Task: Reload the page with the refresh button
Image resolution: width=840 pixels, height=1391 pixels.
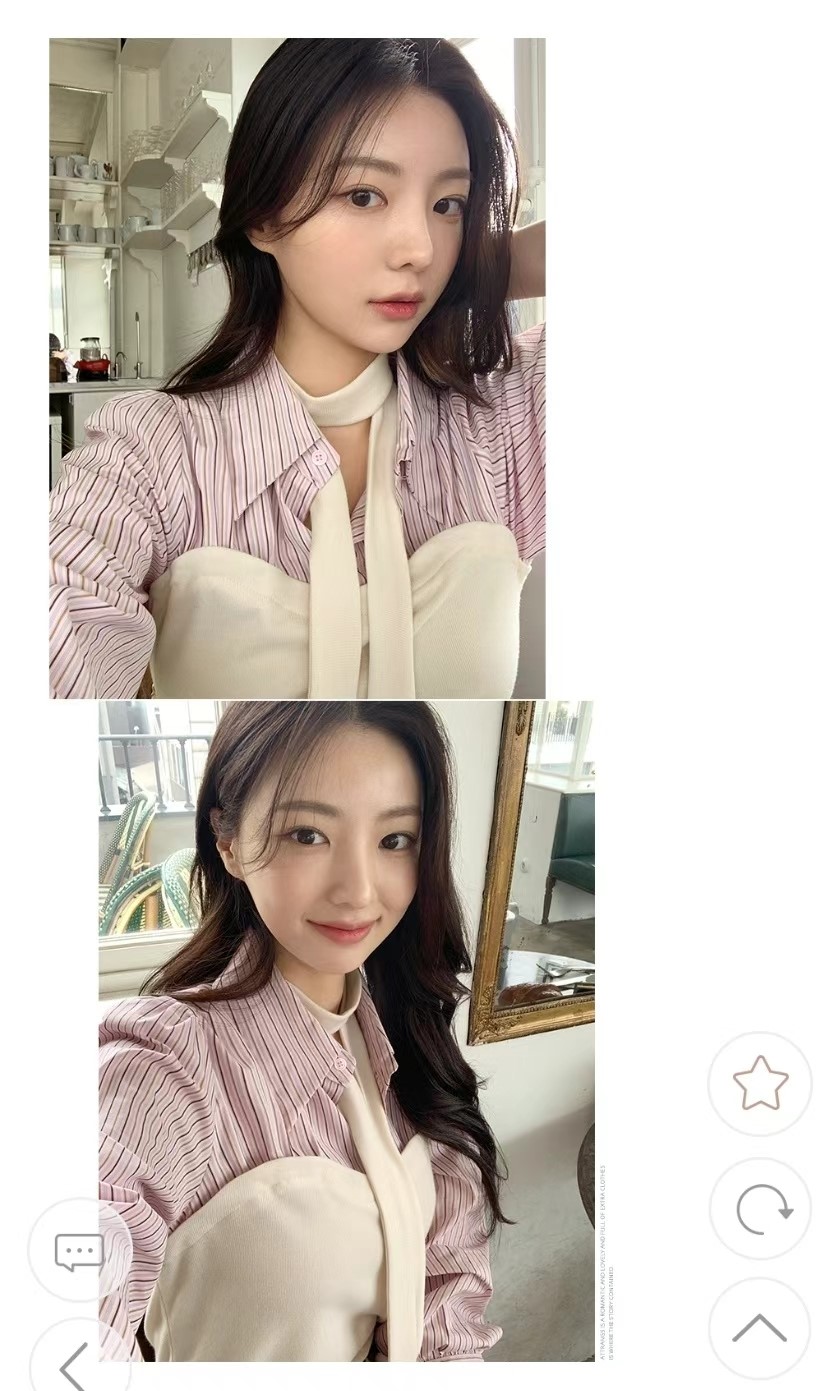Action: pyautogui.click(x=760, y=1209)
